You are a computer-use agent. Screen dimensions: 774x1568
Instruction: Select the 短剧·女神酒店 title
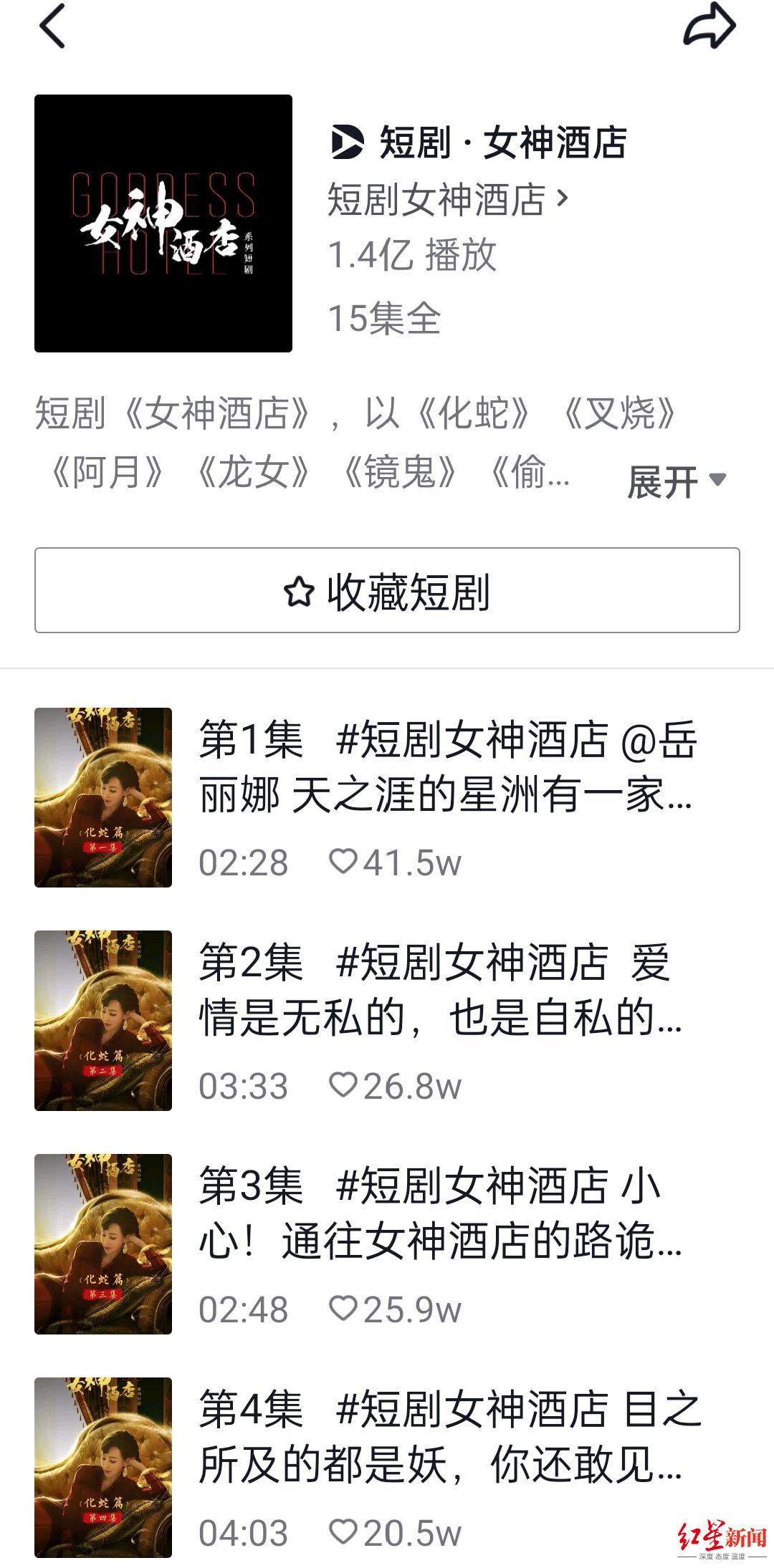502,141
